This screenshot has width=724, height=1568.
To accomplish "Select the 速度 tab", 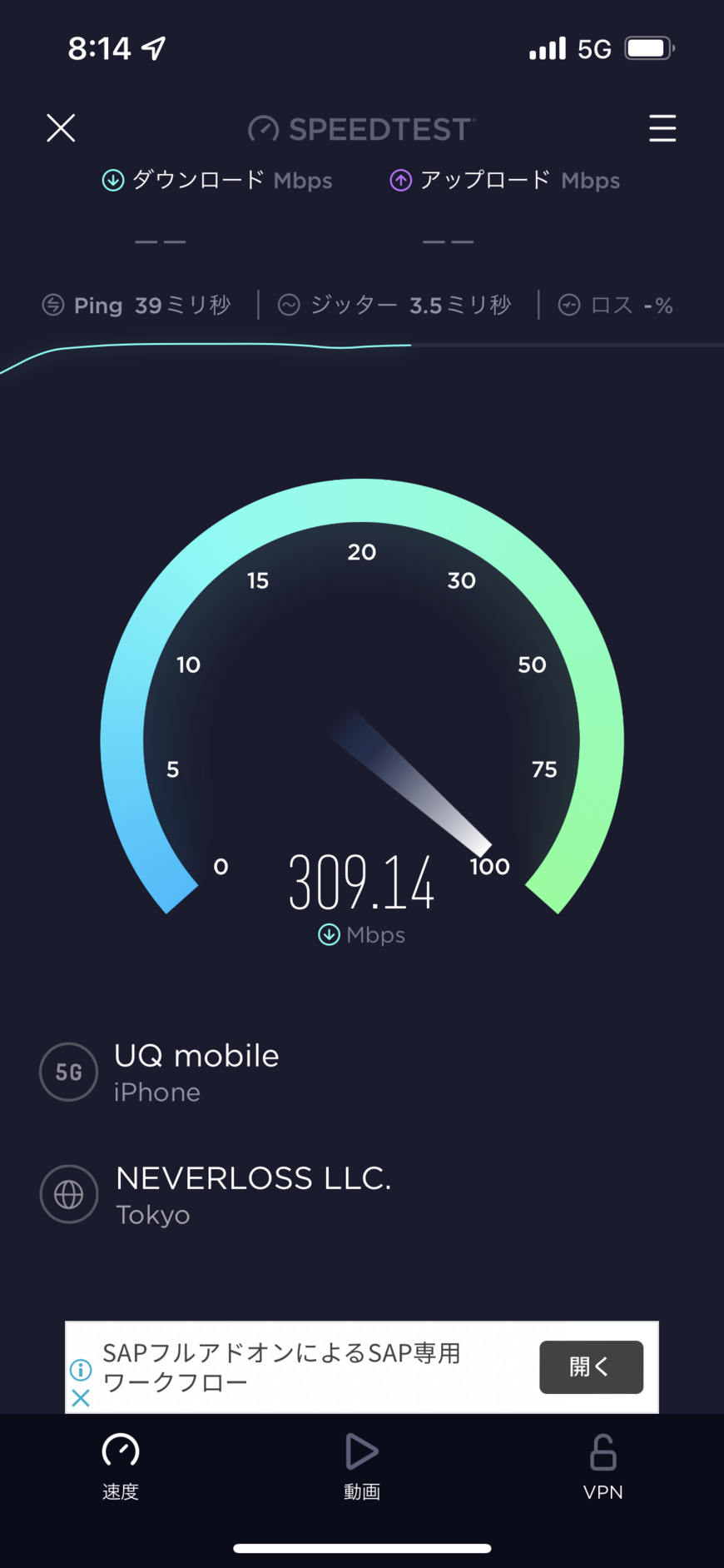I will 121,1466.
